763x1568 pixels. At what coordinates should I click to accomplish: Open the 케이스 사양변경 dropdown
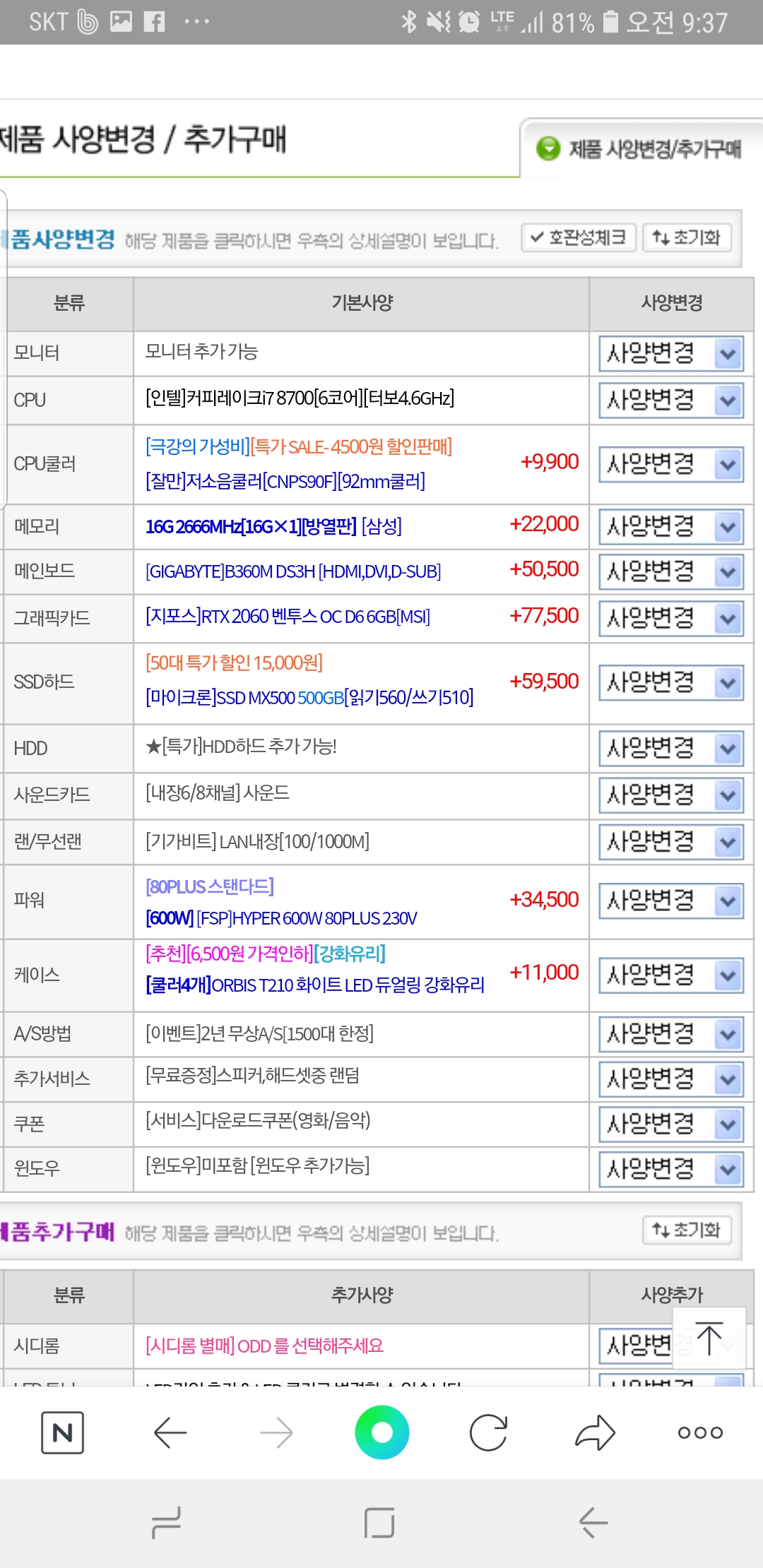click(x=671, y=975)
